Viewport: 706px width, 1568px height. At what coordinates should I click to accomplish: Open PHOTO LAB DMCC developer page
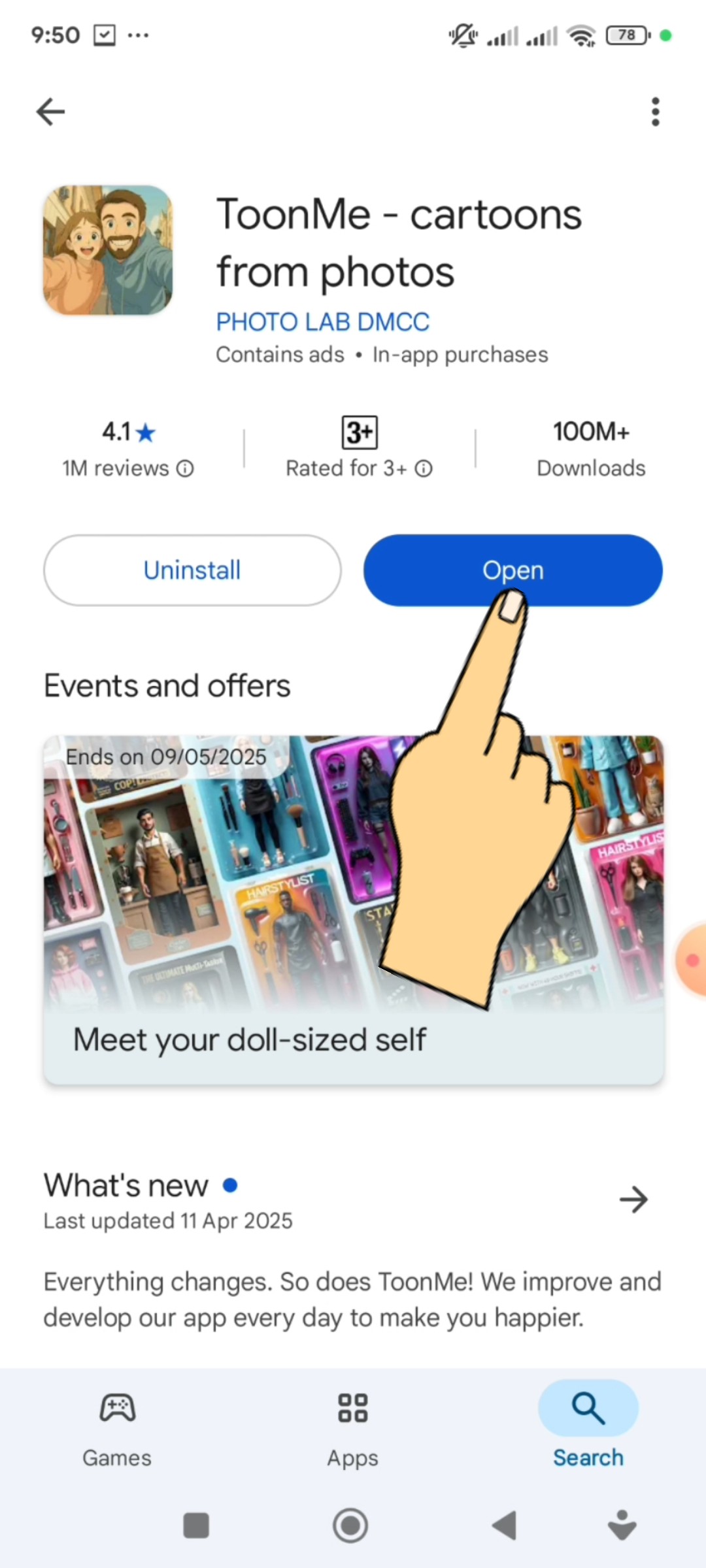point(323,321)
